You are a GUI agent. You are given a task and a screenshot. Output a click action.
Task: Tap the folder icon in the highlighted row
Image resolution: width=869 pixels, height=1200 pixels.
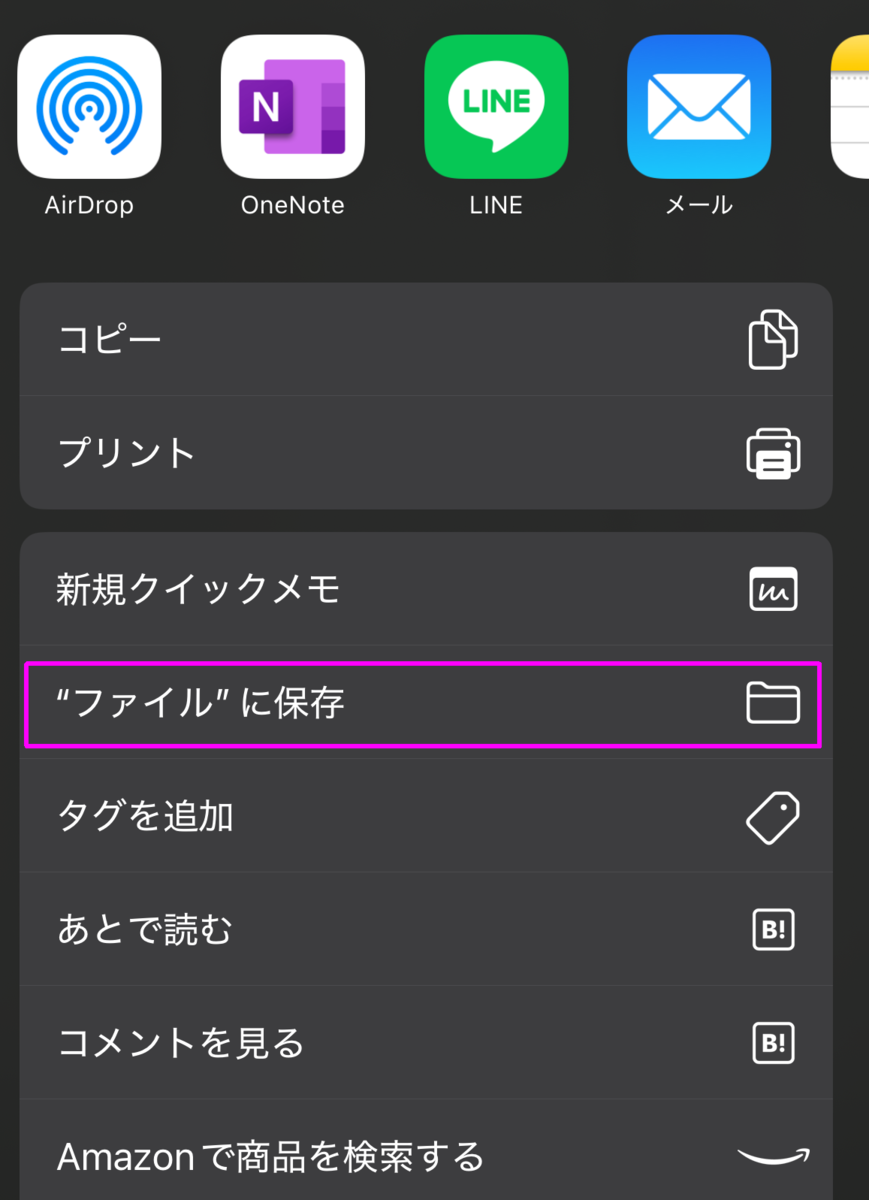(772, 703)
